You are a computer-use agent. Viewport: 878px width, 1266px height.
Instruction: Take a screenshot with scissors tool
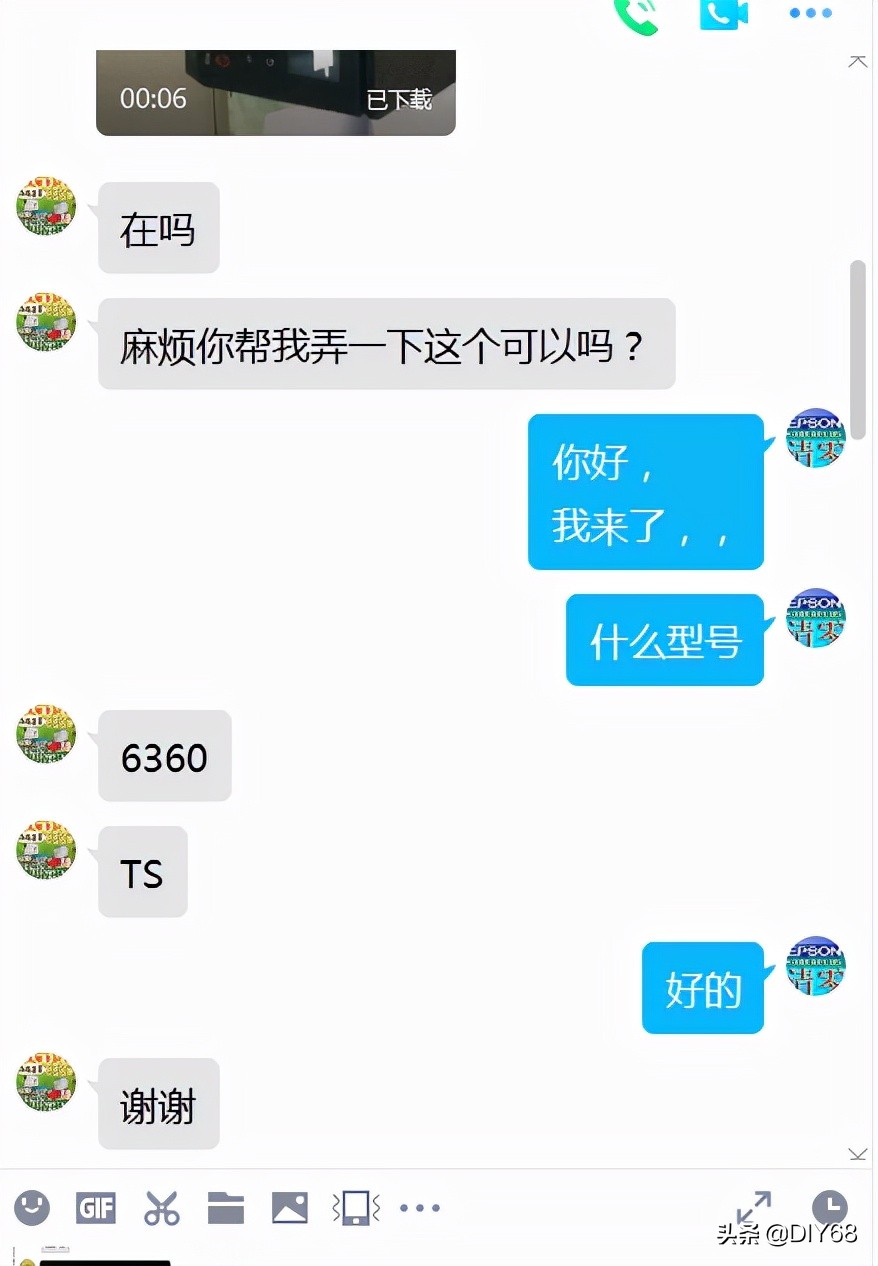point(161,1208)
